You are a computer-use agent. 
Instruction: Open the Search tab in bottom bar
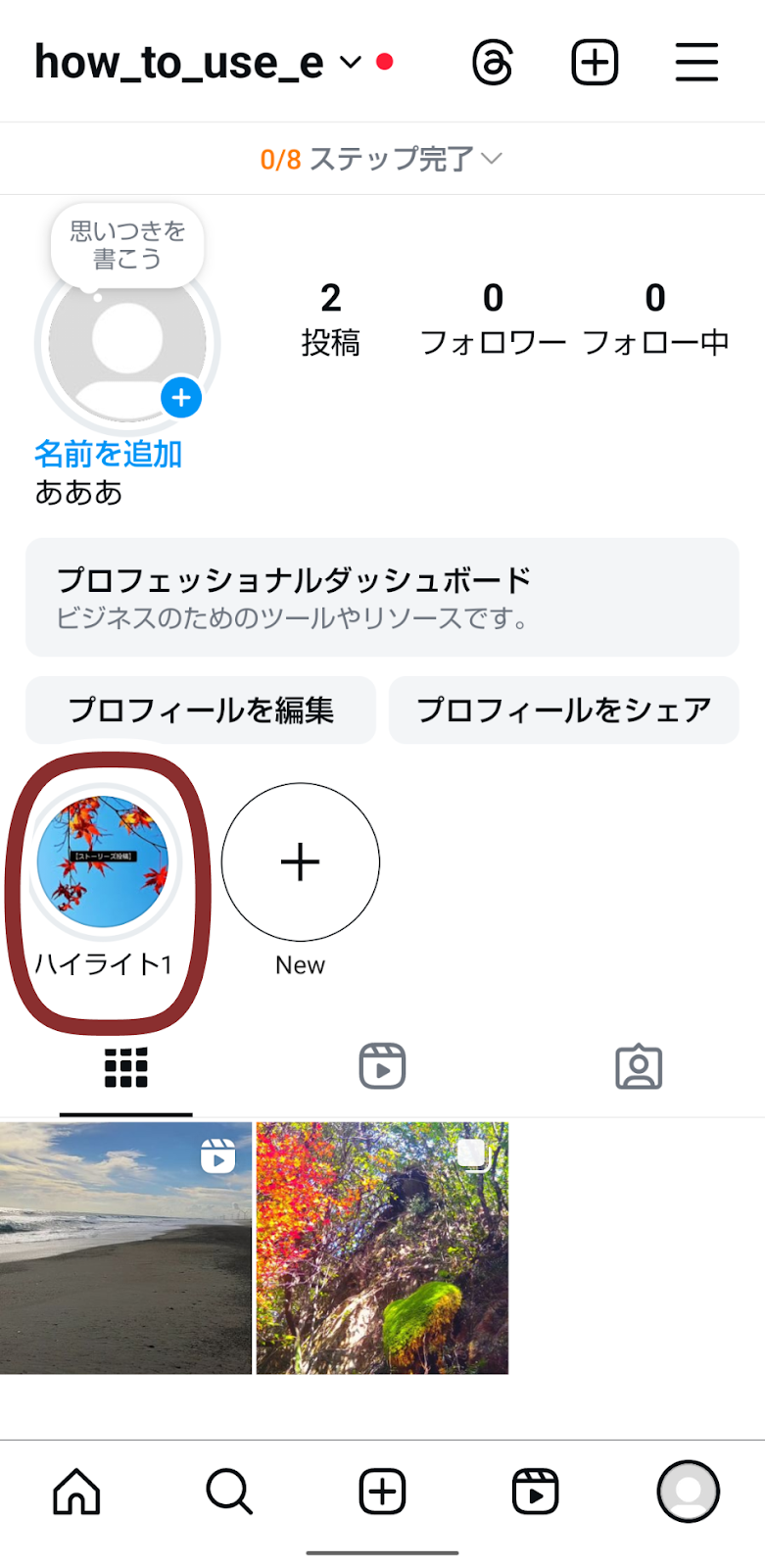(229, 1493)
